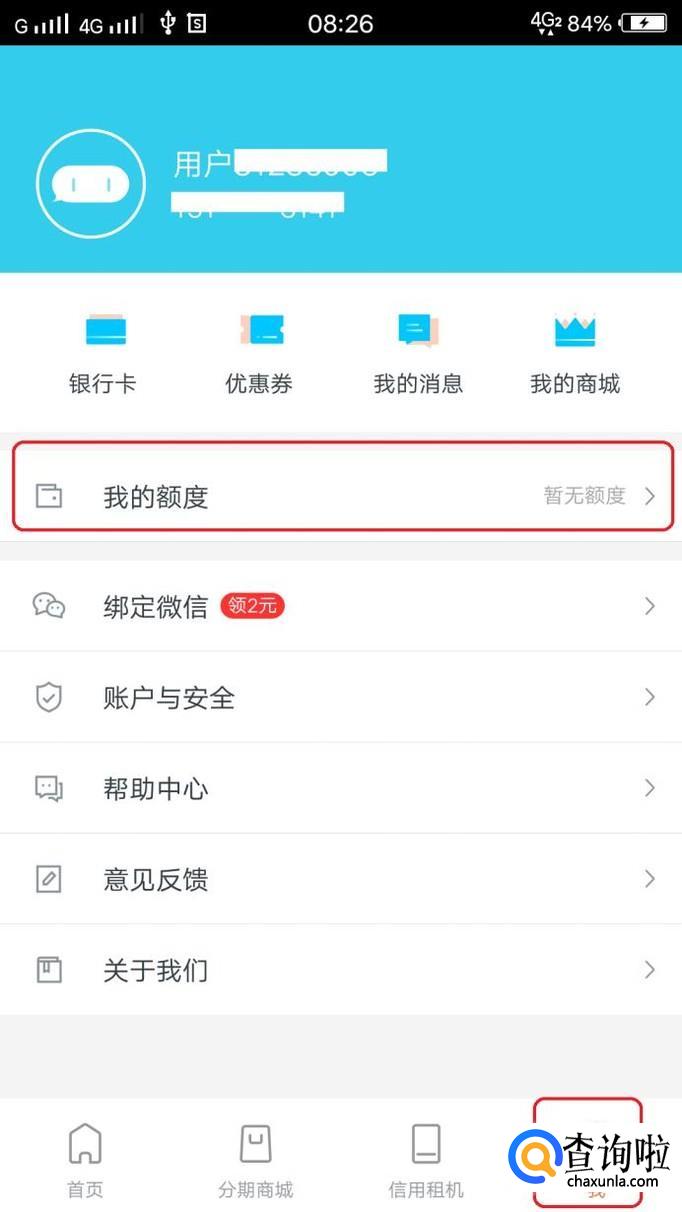Open 意见反馈 feedback
This screenshot has width=682, height=1212.
pos(341,879)
